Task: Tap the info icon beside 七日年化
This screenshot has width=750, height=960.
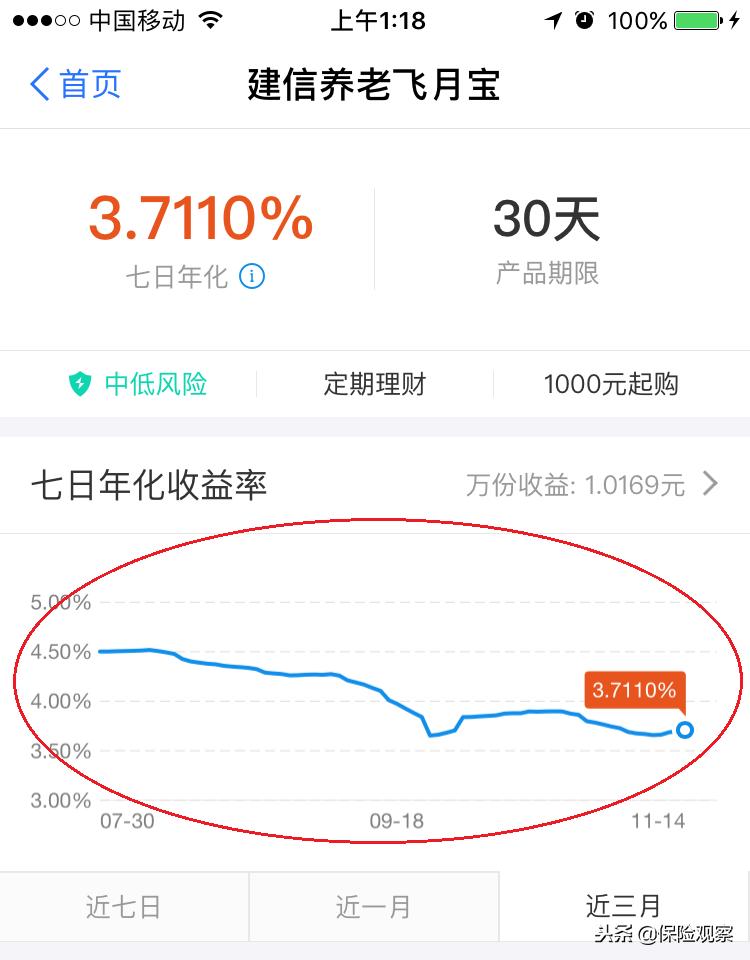Action: coord(250,277)
